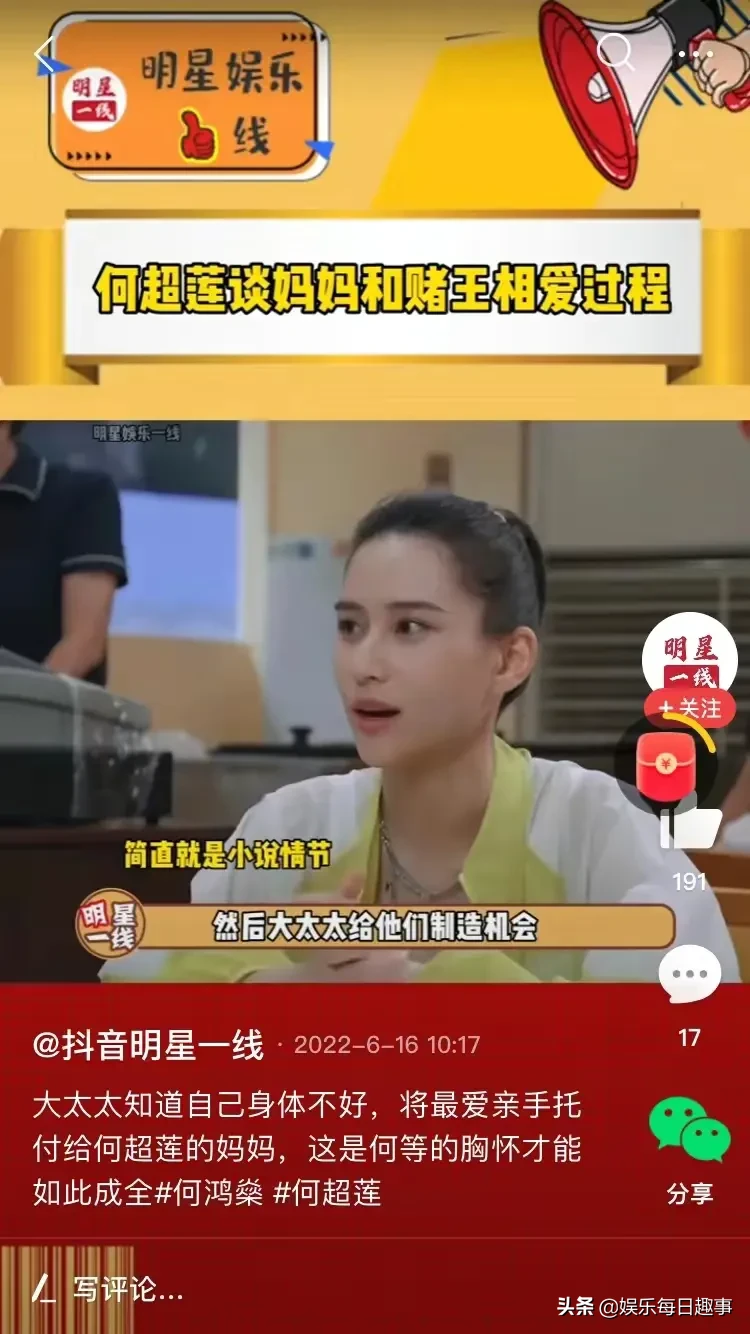Open the @抖音明星一线 profile name
The height and width of the screenshot is (1334, 750).
pos(148,1045)
